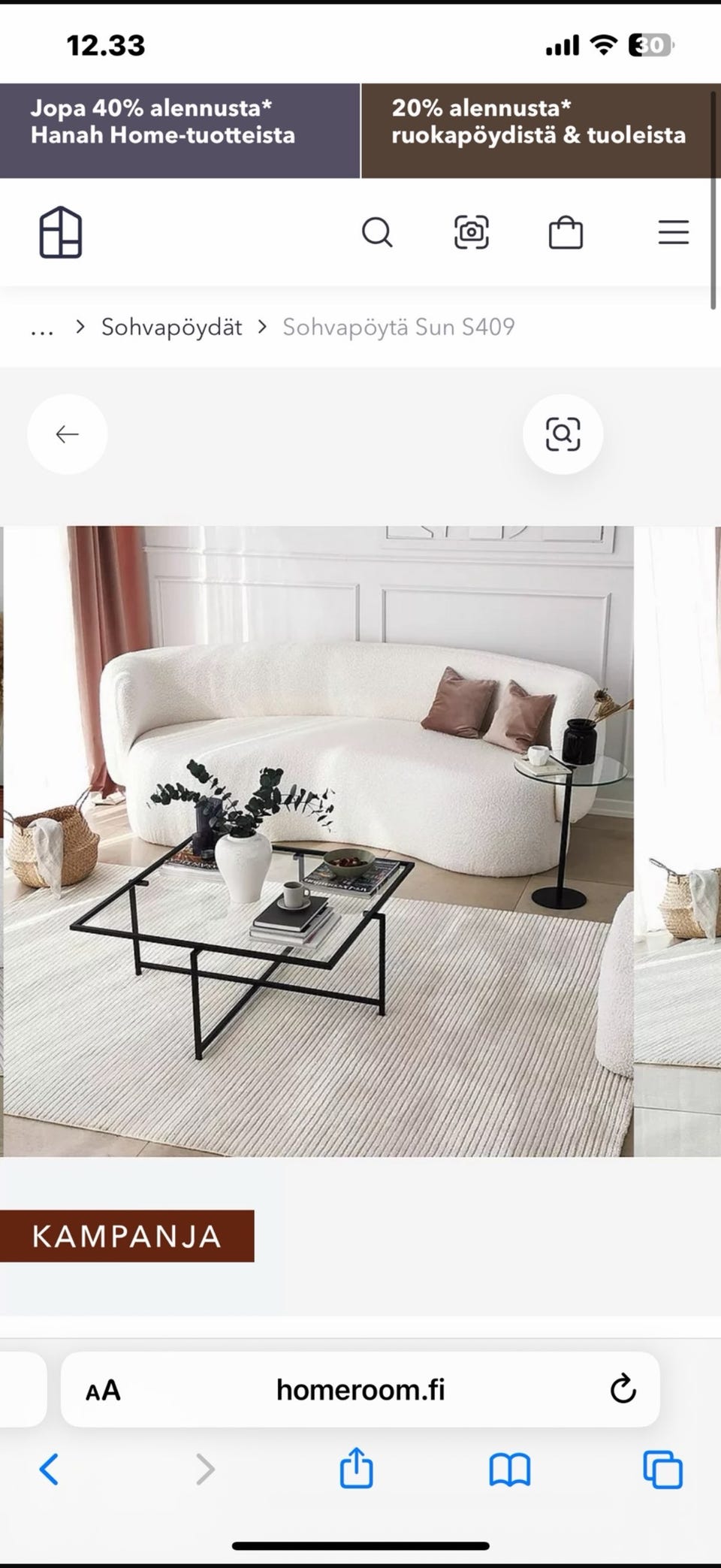The height and width of the screenshot is (1568, 721).
Task: Go to the Sohvapöydät breadcrumb
Action: click(172, 328)
